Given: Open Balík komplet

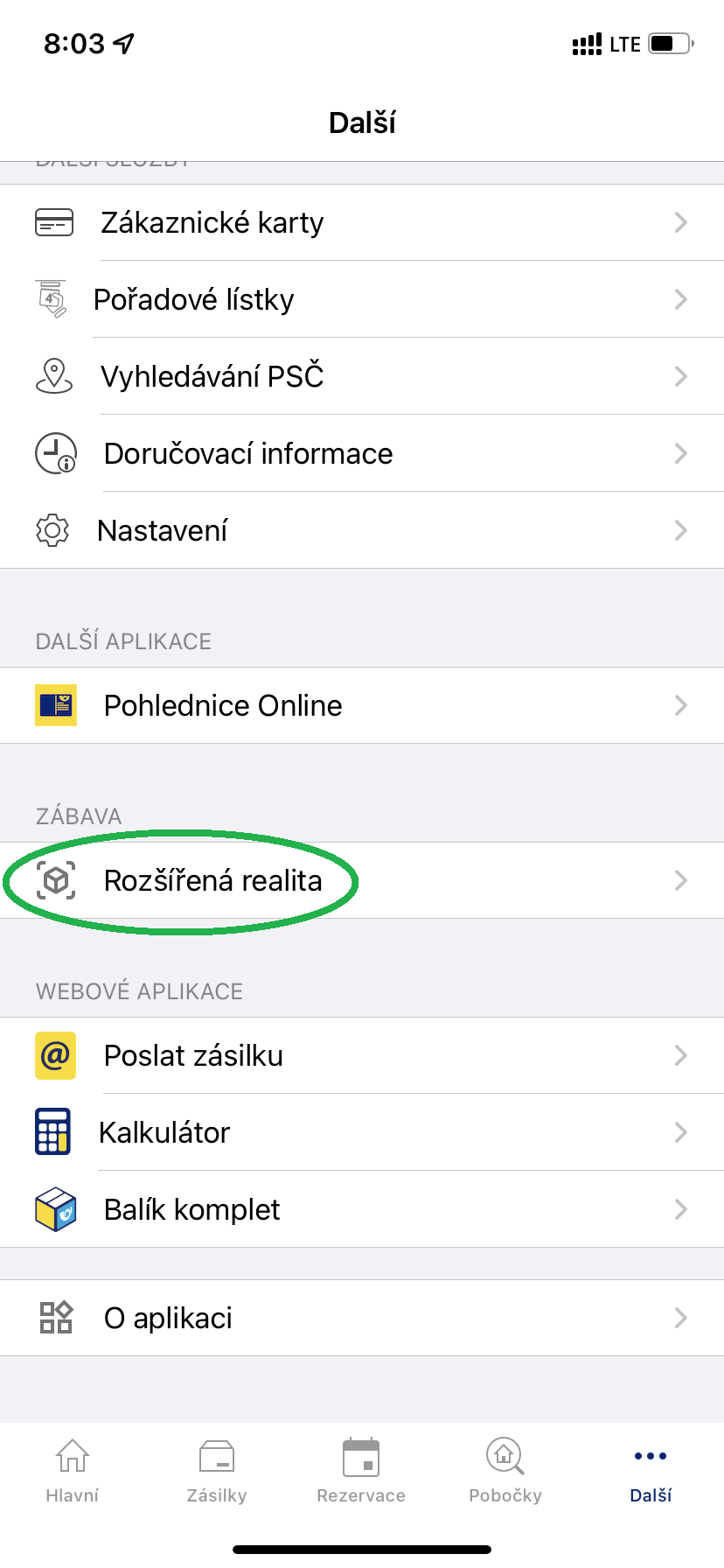Looking at the screenshot, I should [x=362, y=1209].
